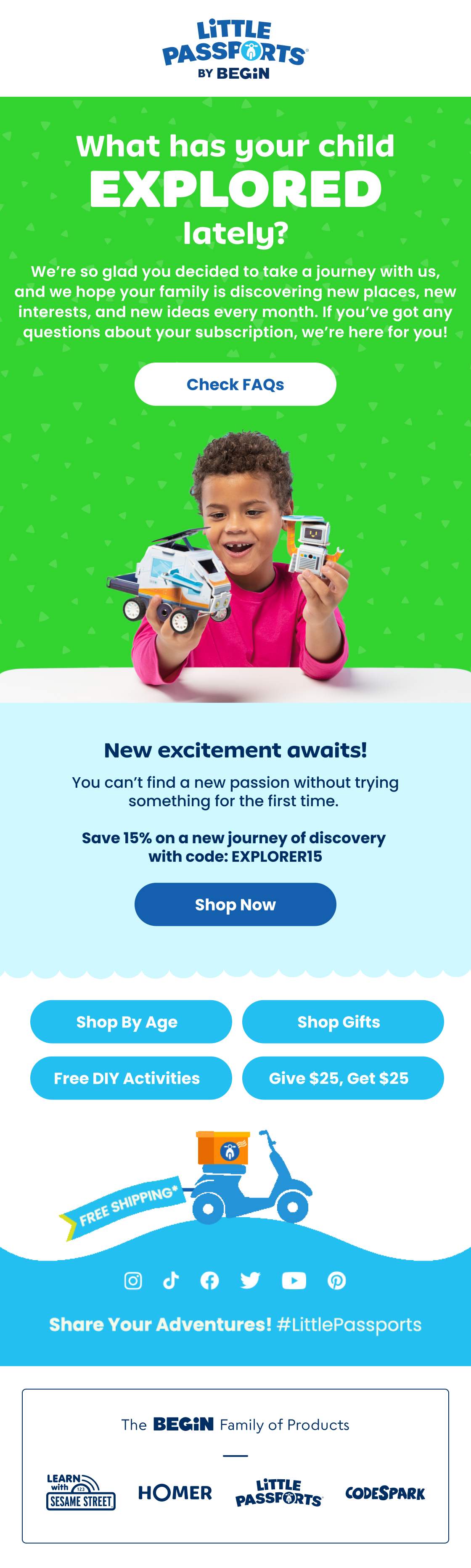This screenshot has height=1568, width=471.
Task: Open the Instagram icon link
Action: click(x=133, y=1281)
